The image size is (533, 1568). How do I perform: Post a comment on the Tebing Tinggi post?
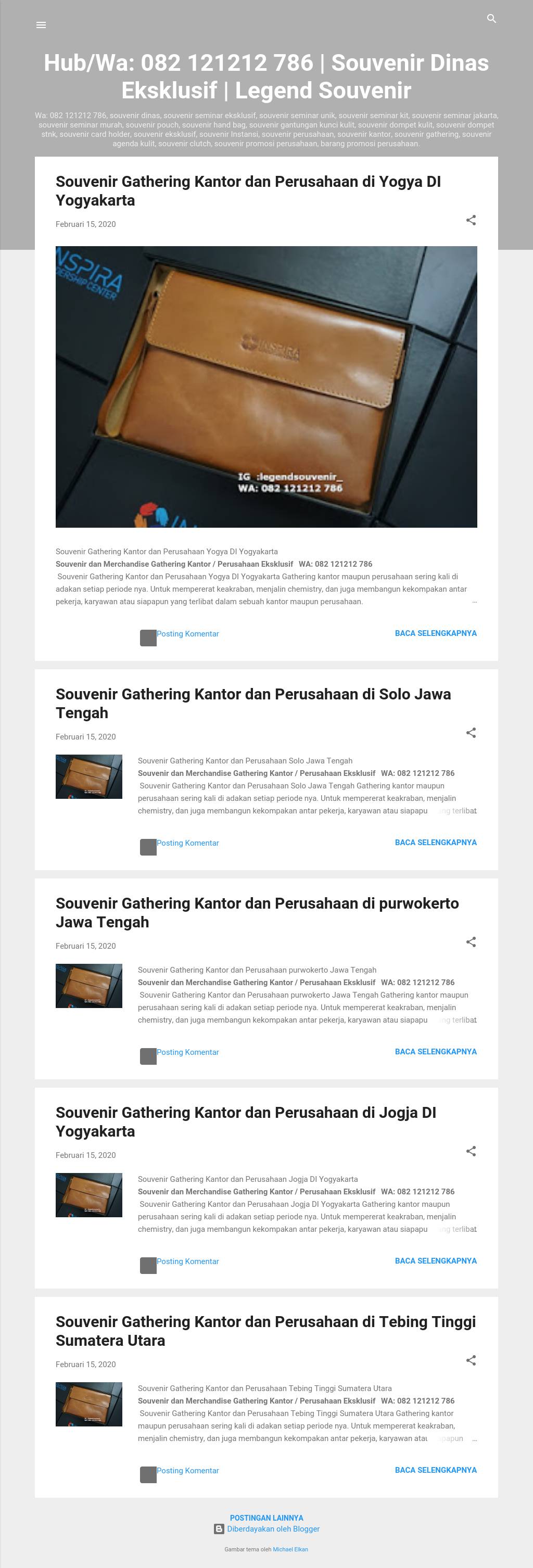187,1470
